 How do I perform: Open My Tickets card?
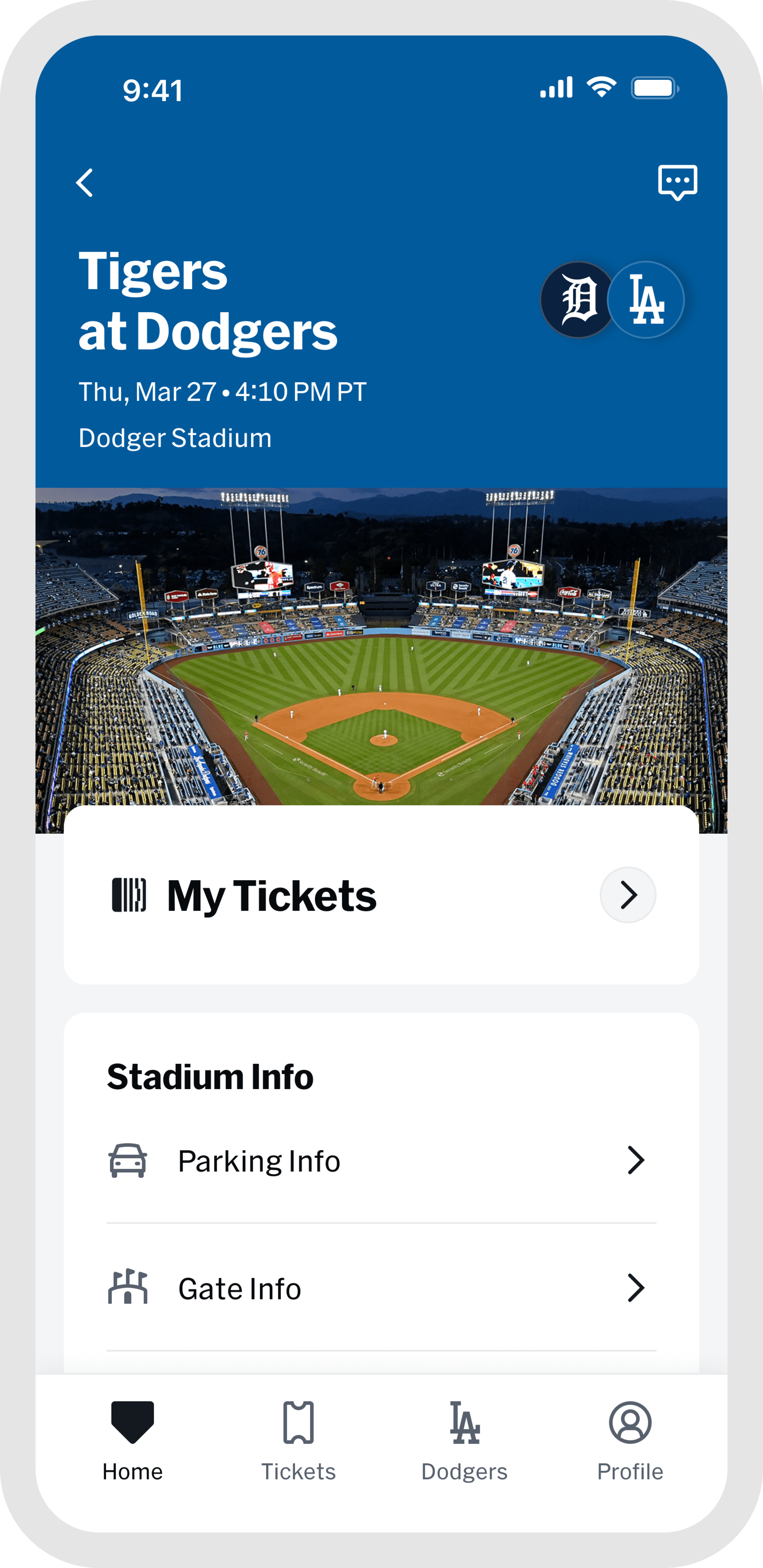[x=381, y=895]
